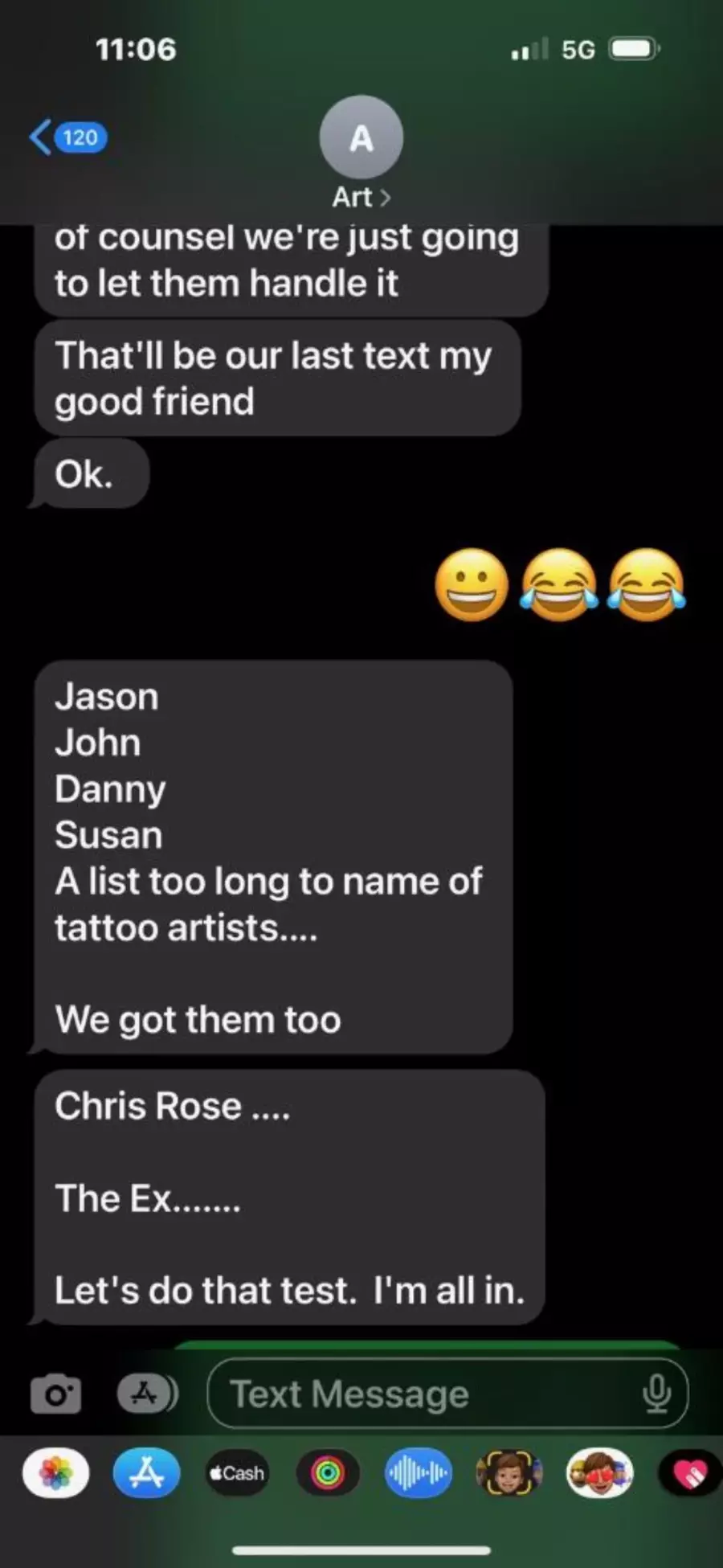The width and height of the screenshot is (723, 1568).
Task: Open the App Store in the app strip
Action: 146,1473
